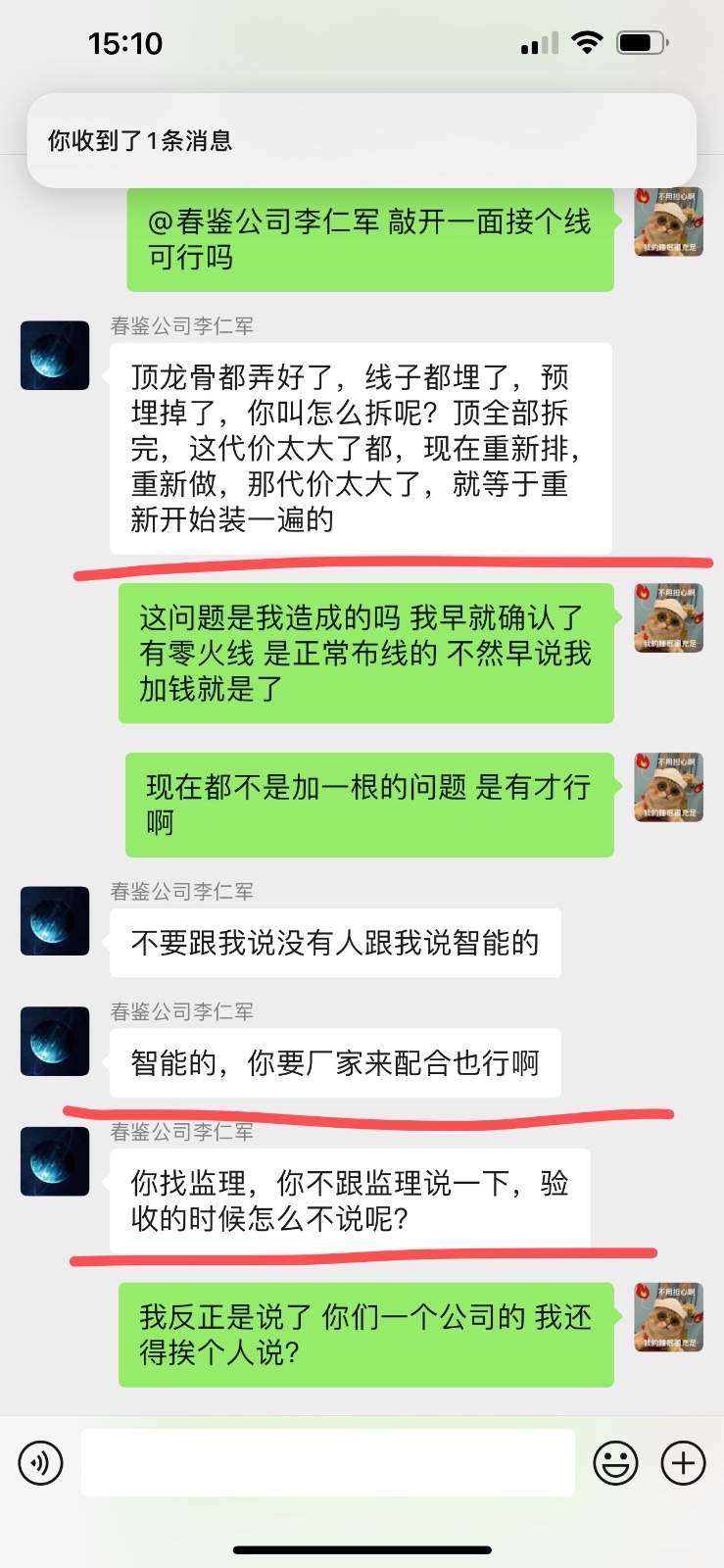
Task: Open the plus attachment menu
Action: (683, 1463)
